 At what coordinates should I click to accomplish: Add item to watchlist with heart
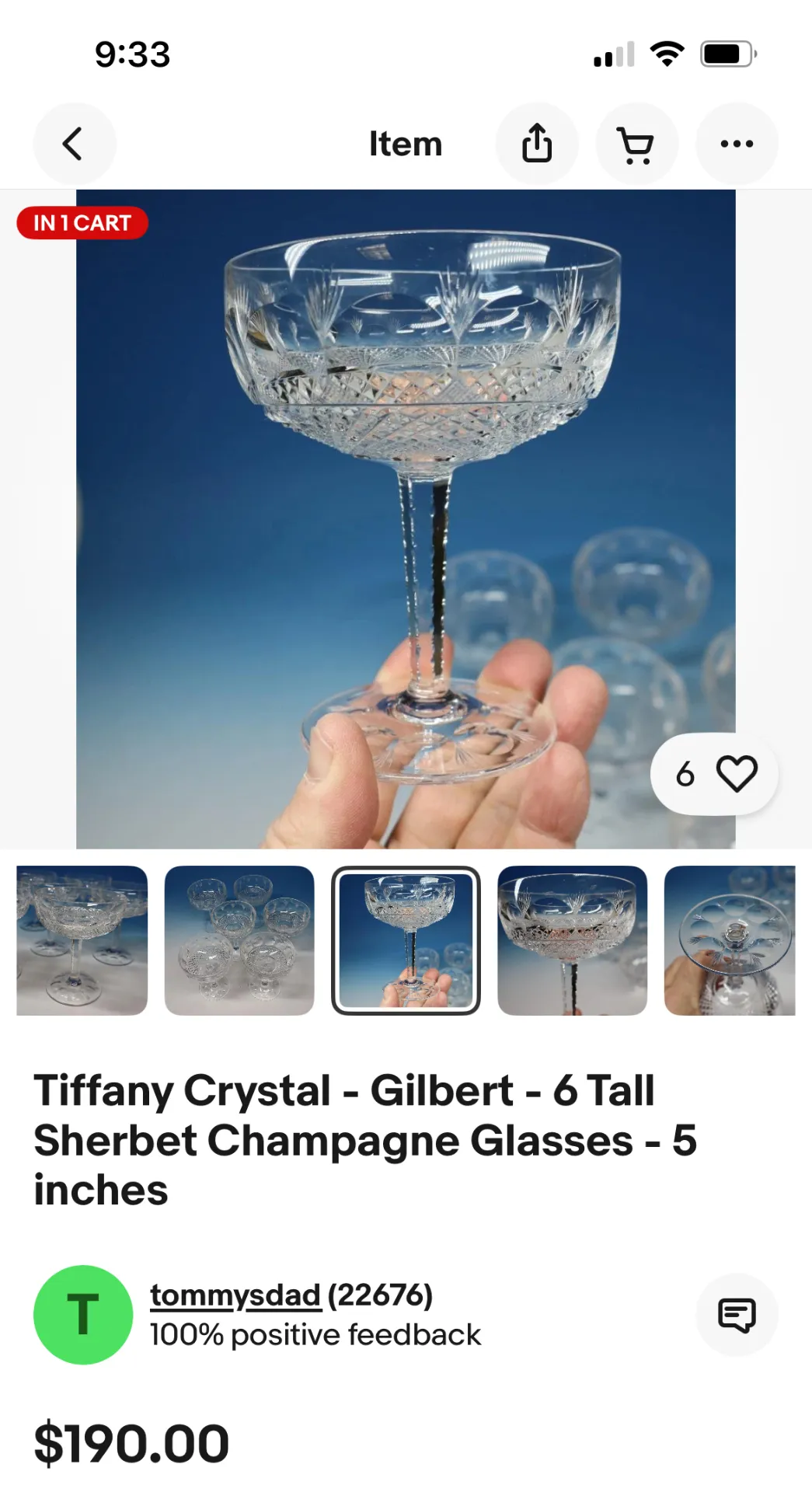[x=736, y=773]
